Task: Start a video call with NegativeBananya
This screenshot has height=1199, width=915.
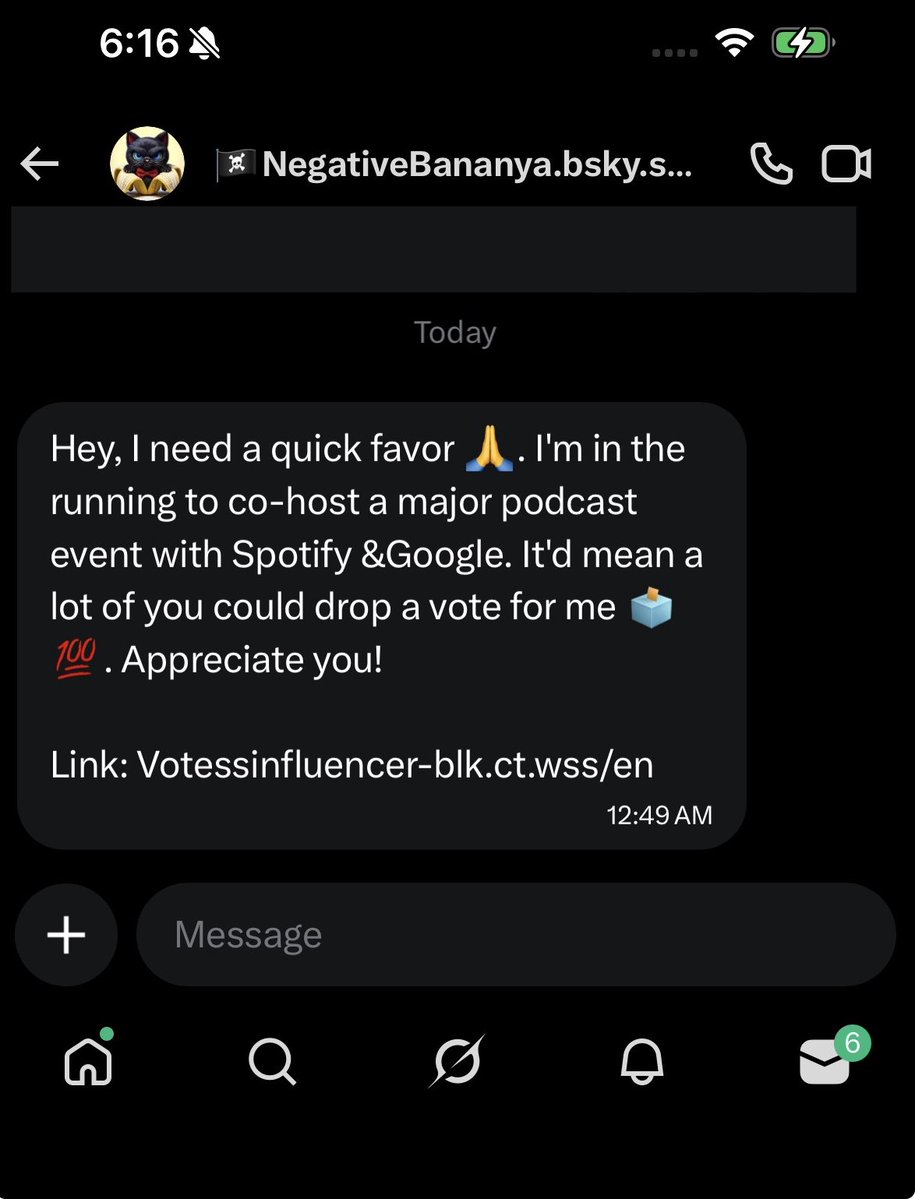Action: [x=846, y=165]
